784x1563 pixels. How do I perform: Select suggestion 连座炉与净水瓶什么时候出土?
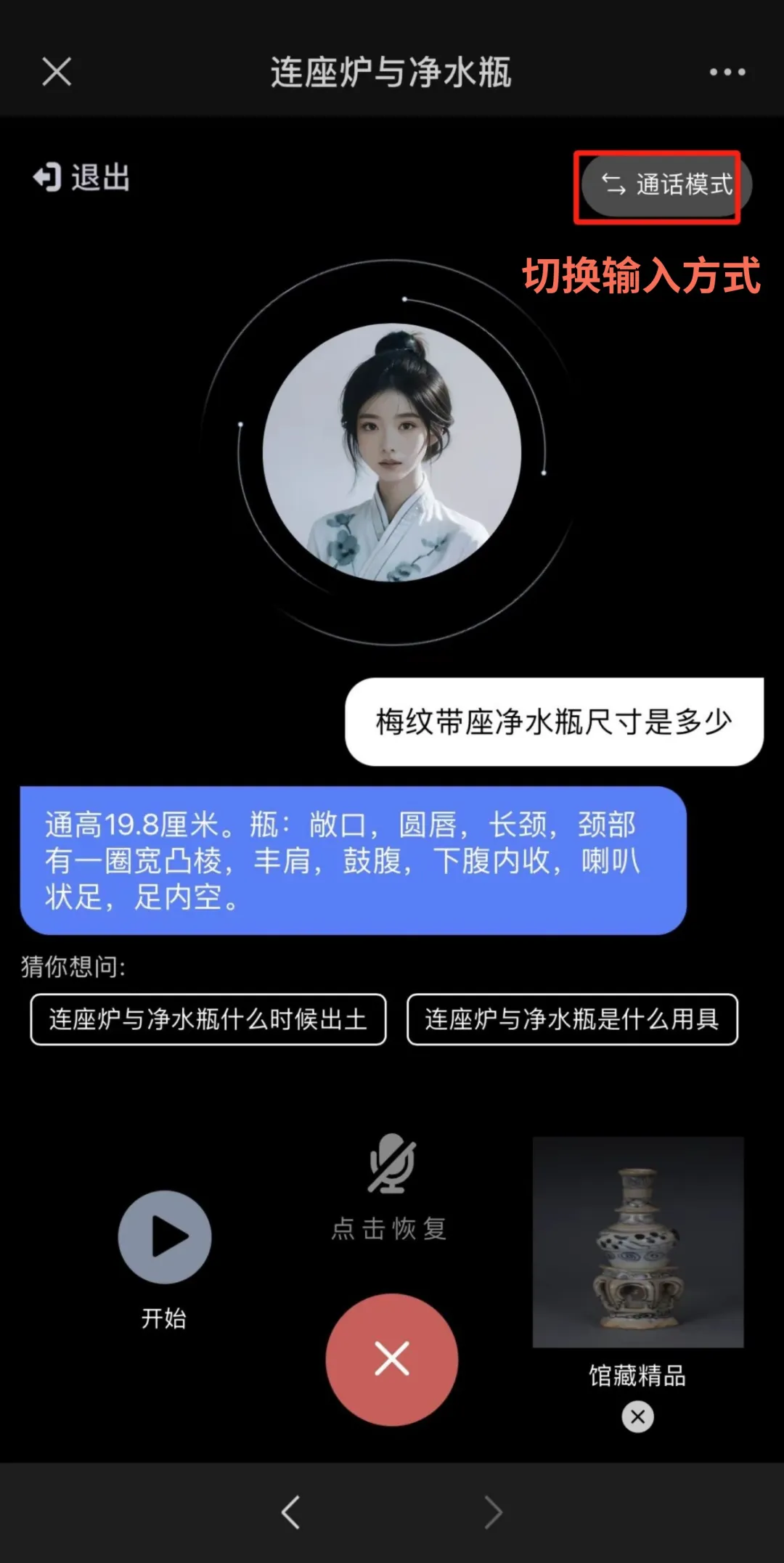(208, 1019)
